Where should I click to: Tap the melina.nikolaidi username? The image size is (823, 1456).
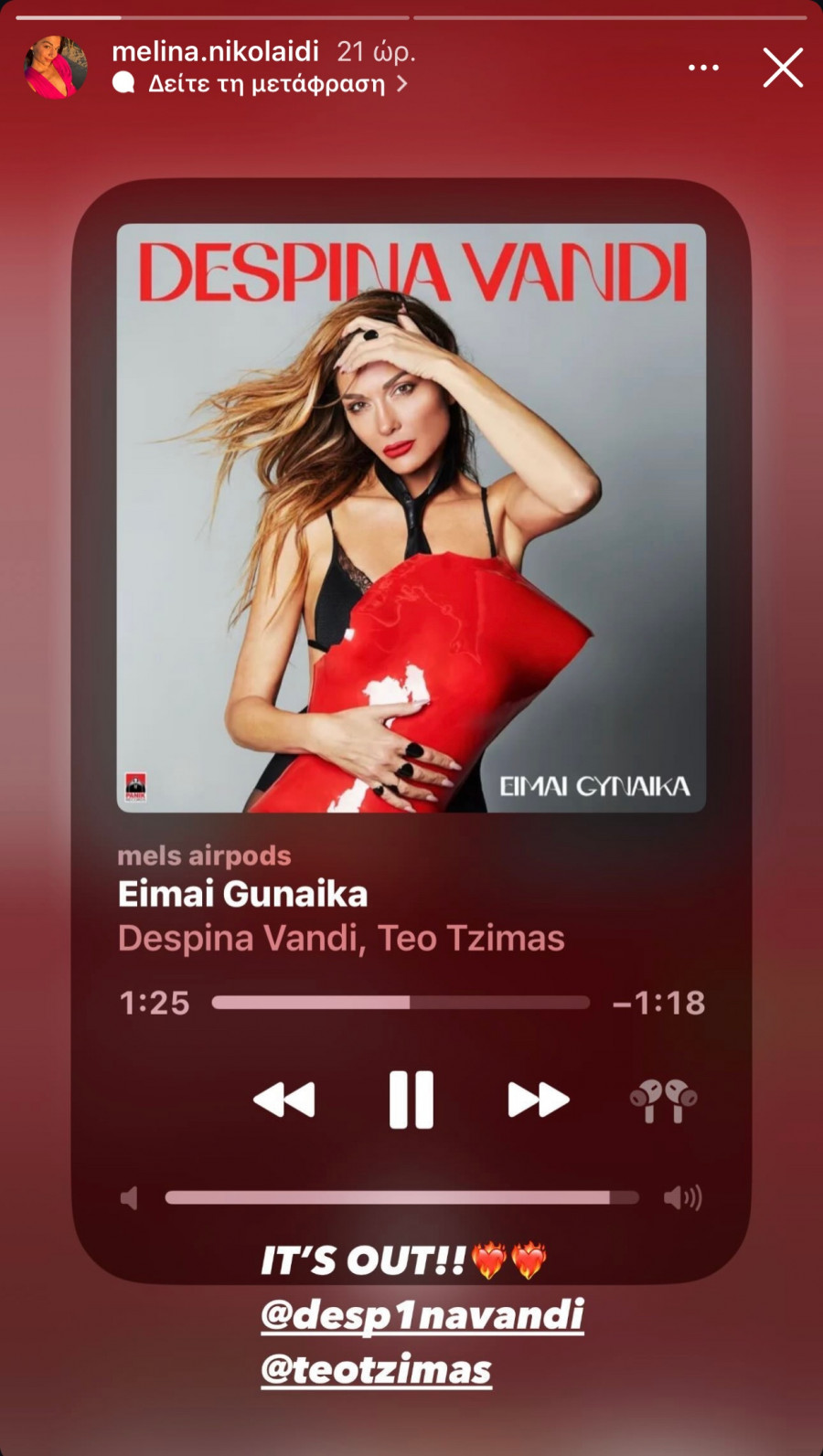click(215, 51)
